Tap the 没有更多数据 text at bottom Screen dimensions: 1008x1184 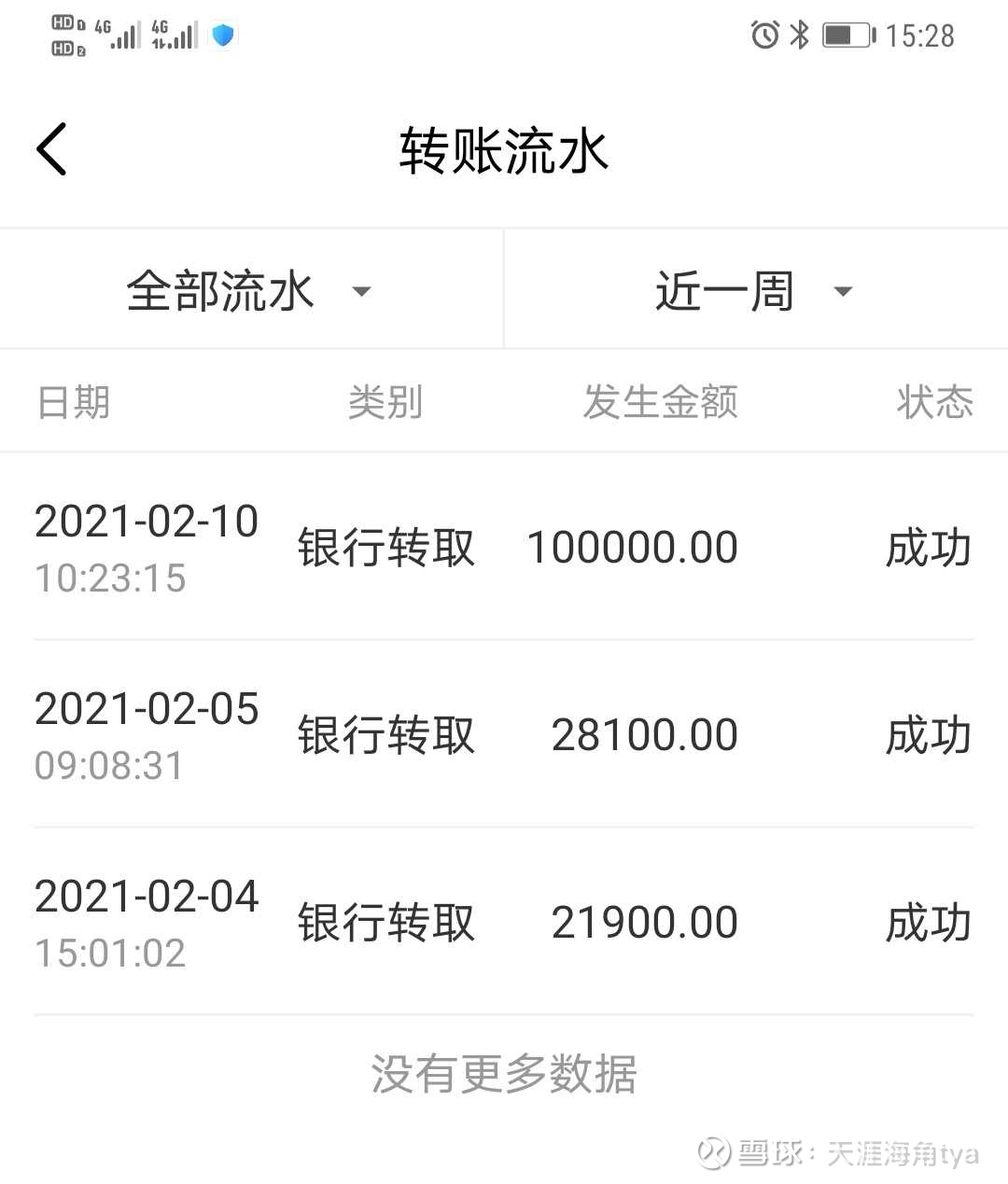click(504, 1075)
